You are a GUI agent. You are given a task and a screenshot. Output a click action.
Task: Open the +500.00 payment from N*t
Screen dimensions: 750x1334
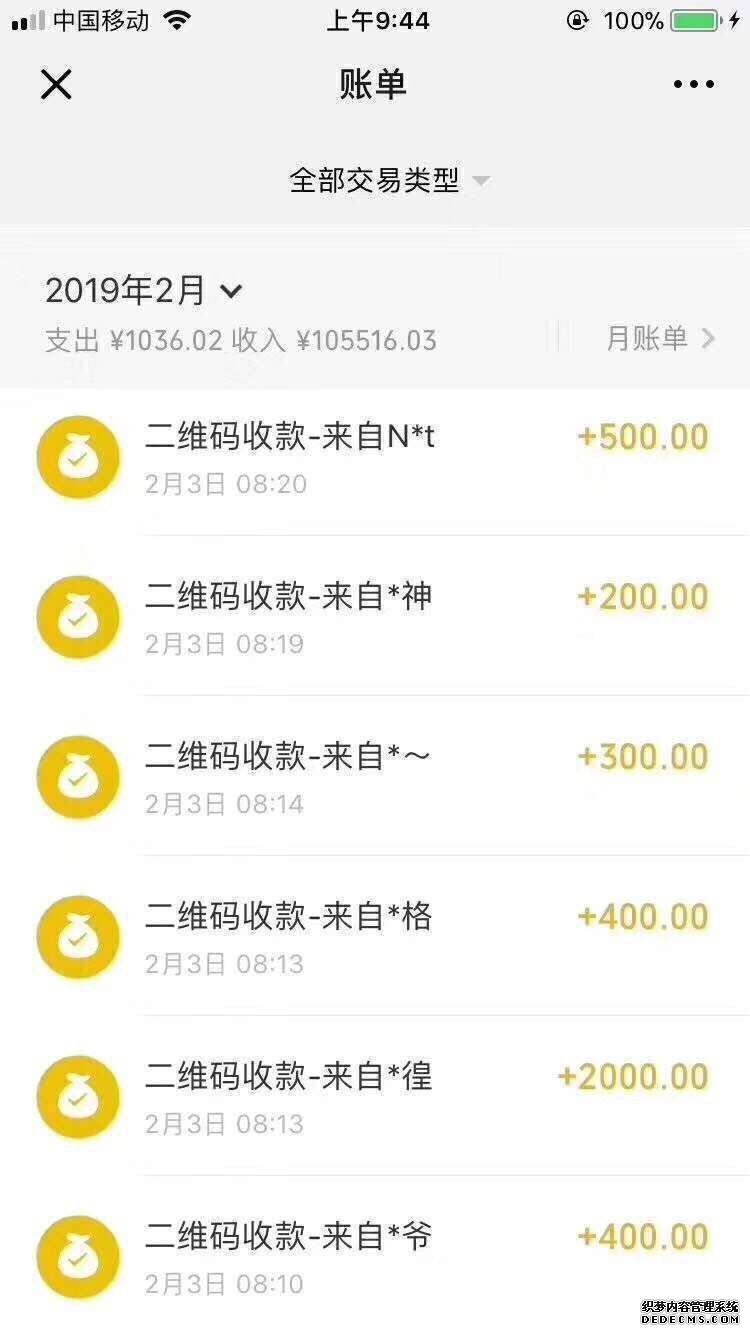pos(400,457)
